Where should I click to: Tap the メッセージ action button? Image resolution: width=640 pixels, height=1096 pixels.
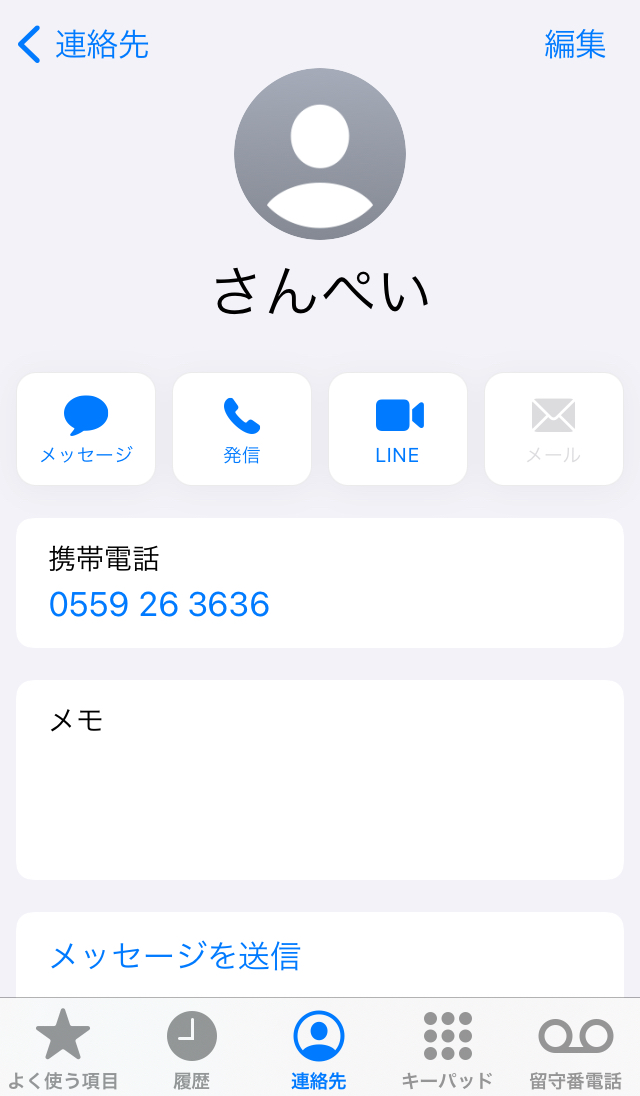(86, 429)
